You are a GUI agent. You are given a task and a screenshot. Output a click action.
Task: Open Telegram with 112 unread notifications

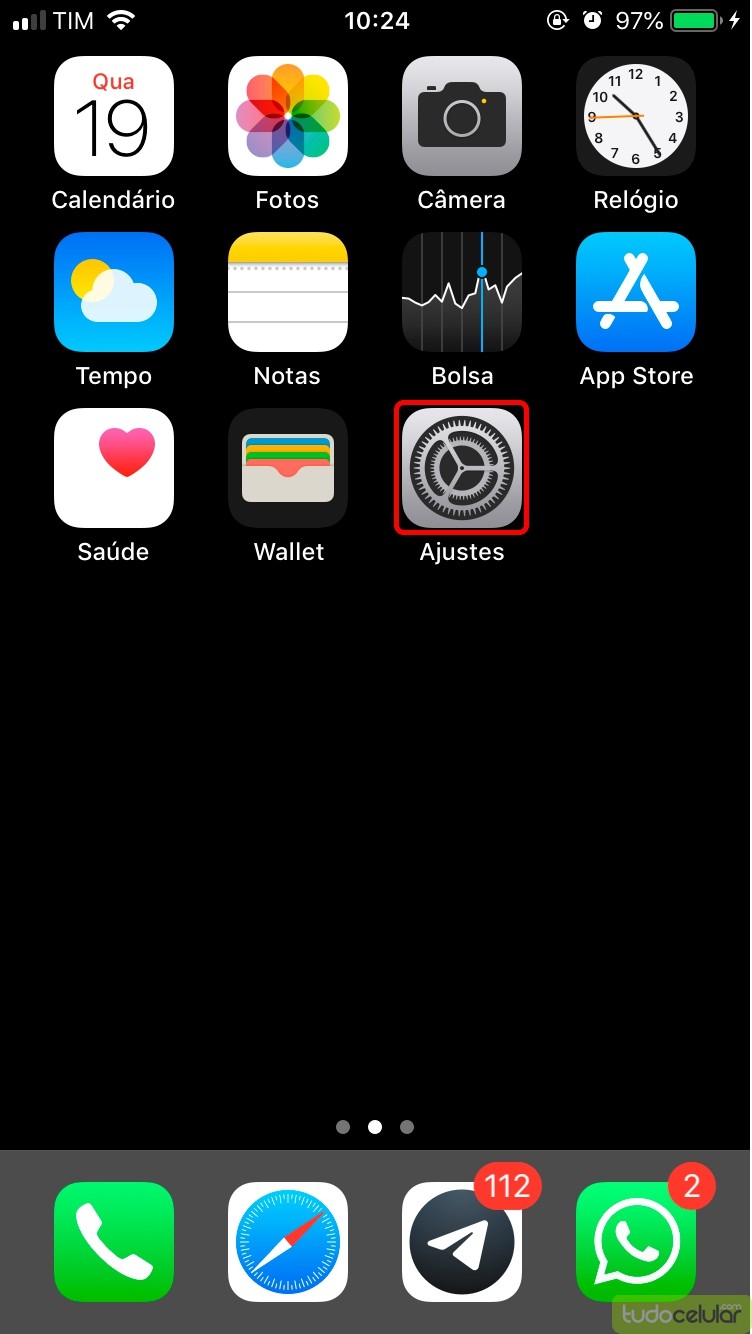(462, 1242)
